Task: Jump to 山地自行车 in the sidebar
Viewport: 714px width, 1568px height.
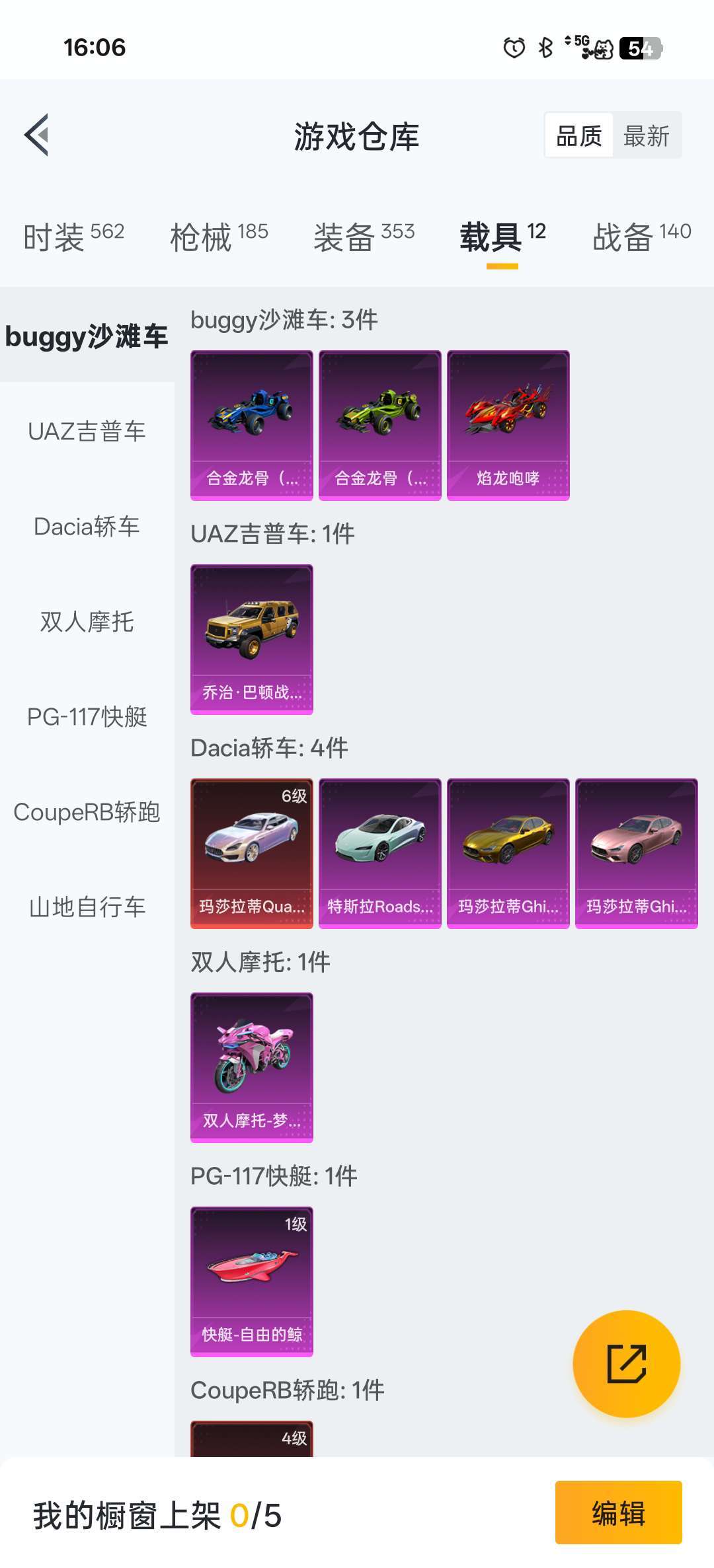Action: coord(87,907)
